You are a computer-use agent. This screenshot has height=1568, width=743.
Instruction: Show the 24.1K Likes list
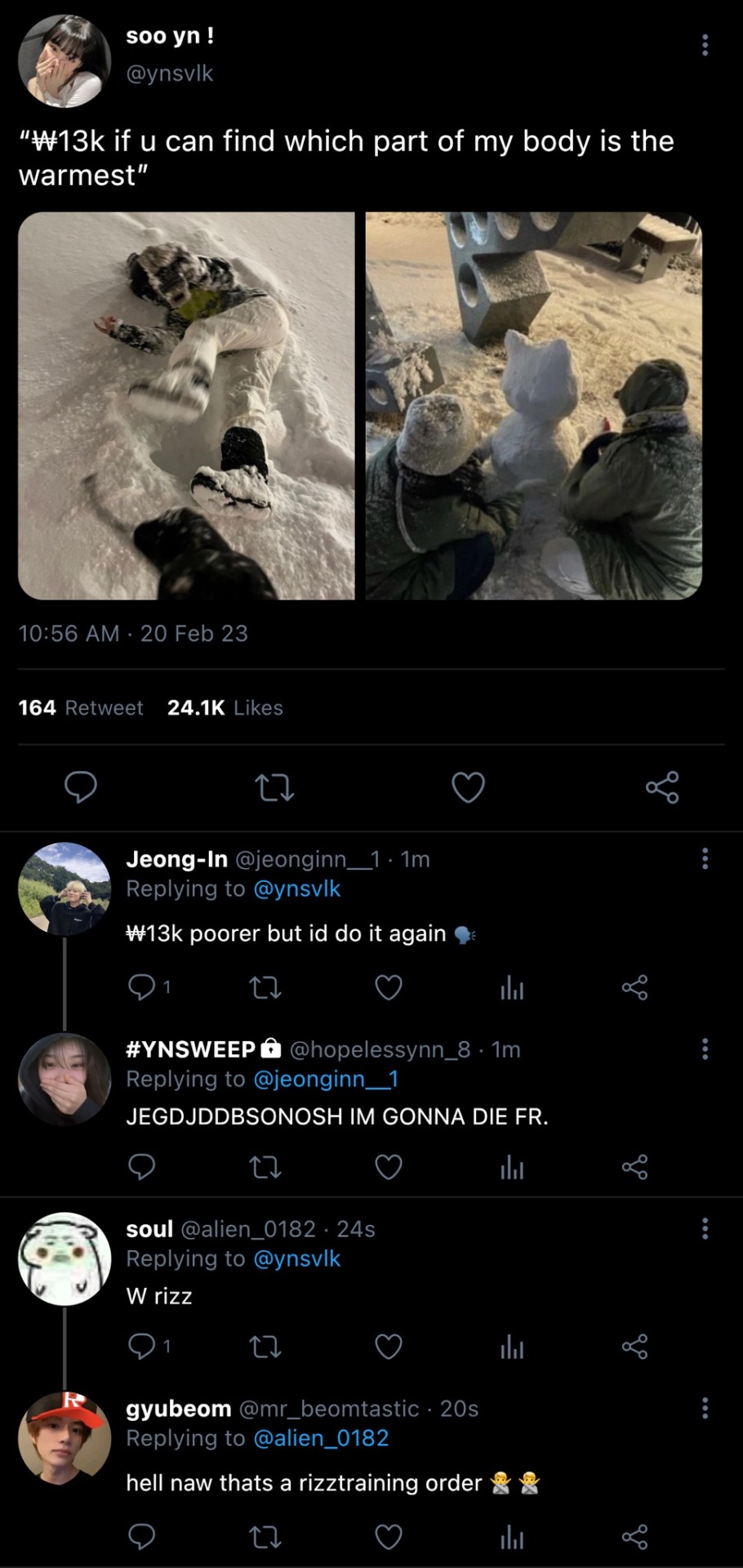(x=225, y=708)
